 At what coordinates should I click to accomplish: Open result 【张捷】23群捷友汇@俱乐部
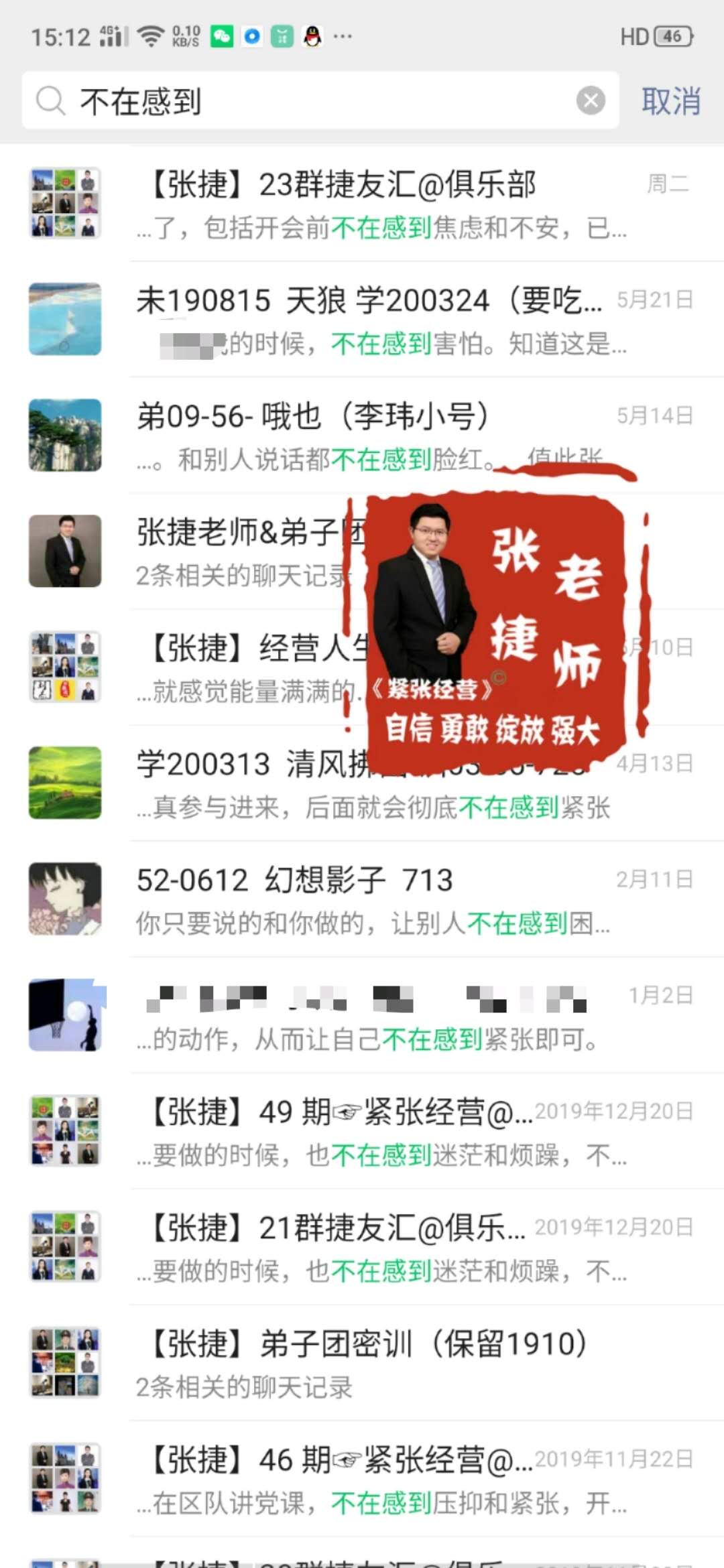tap(362, 204)
